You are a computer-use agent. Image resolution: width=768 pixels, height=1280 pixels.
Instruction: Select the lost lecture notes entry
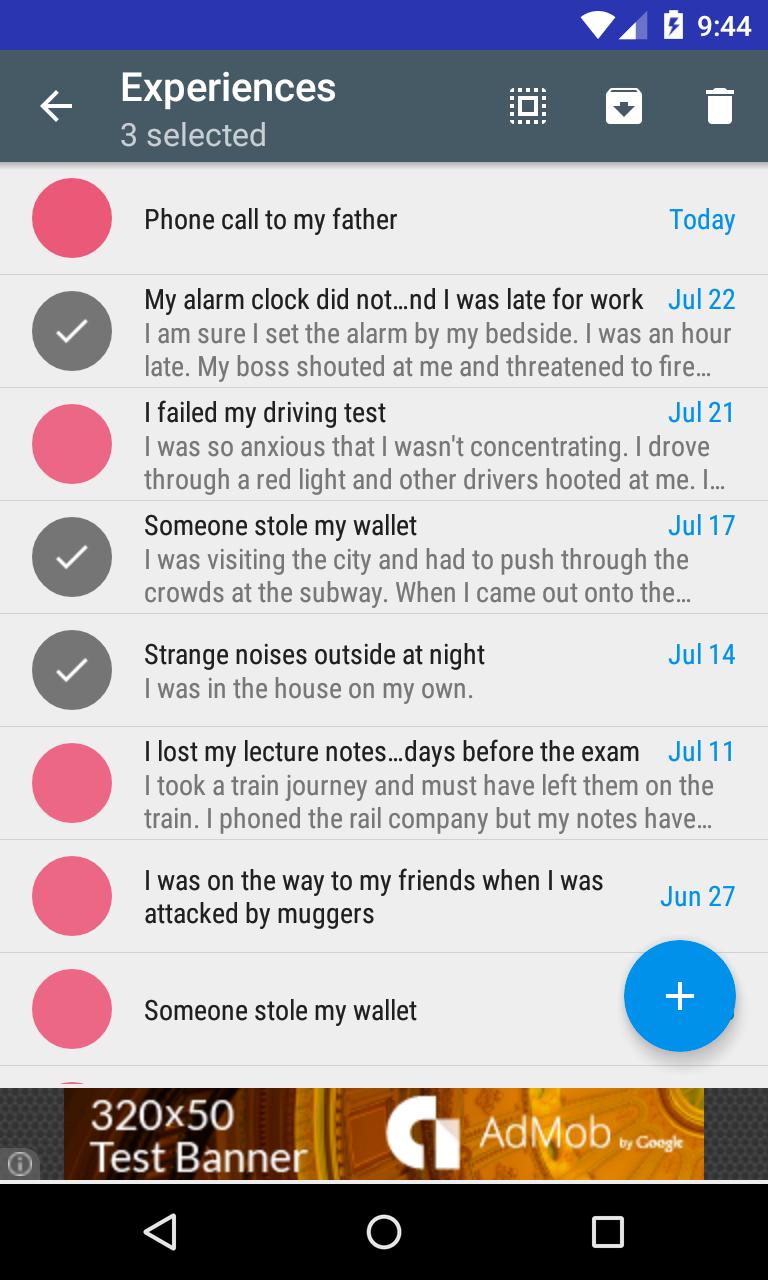tap(72, 783)
